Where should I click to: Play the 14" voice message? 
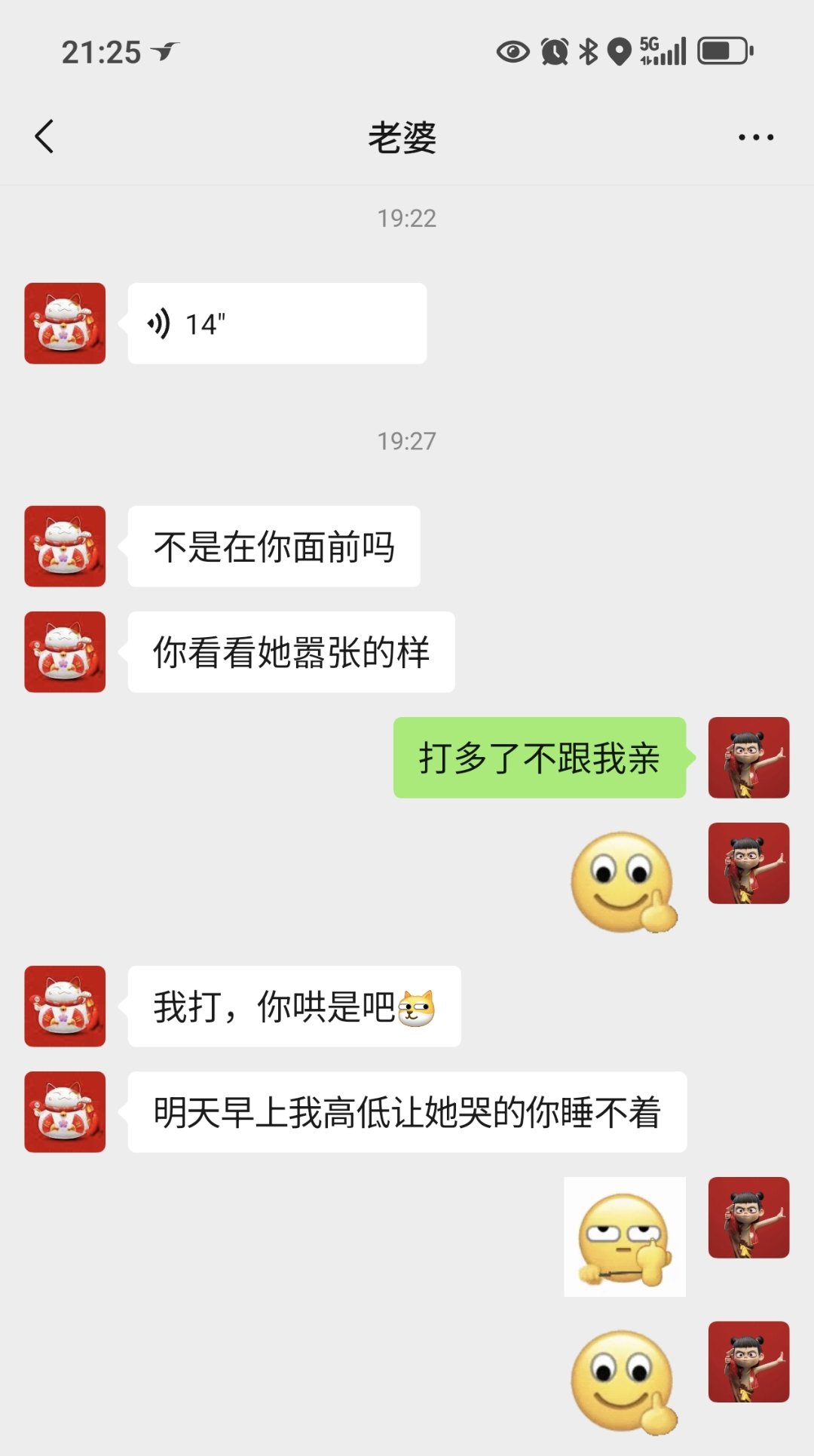277,323
